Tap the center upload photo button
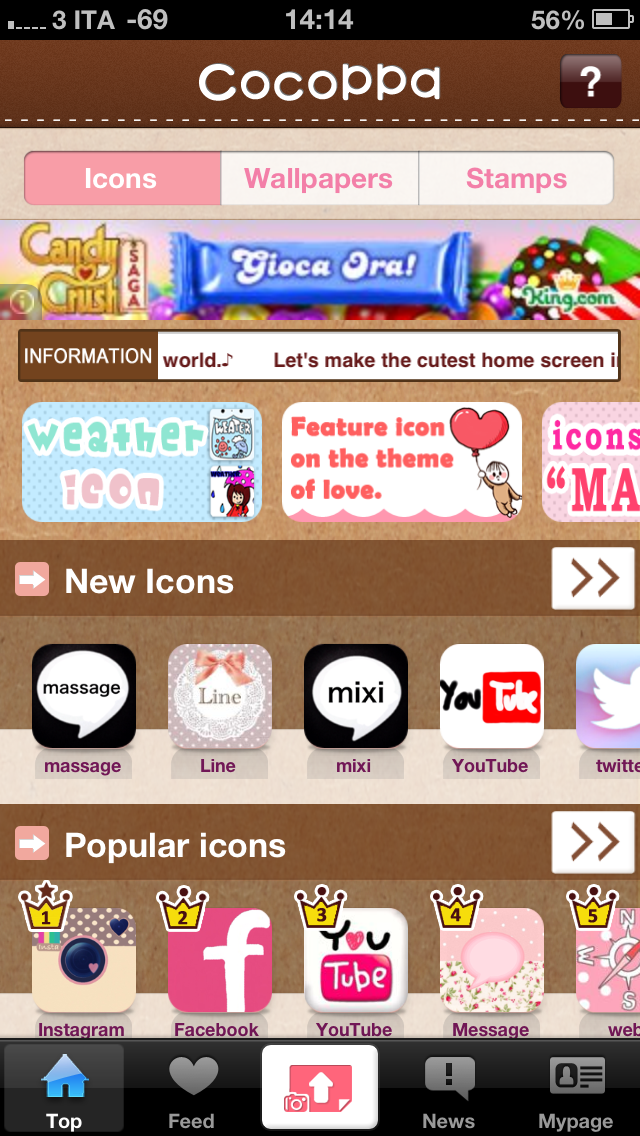The height and width of the screenshot is (1136, 640). pyautogui.click(x=320, y=1088)
